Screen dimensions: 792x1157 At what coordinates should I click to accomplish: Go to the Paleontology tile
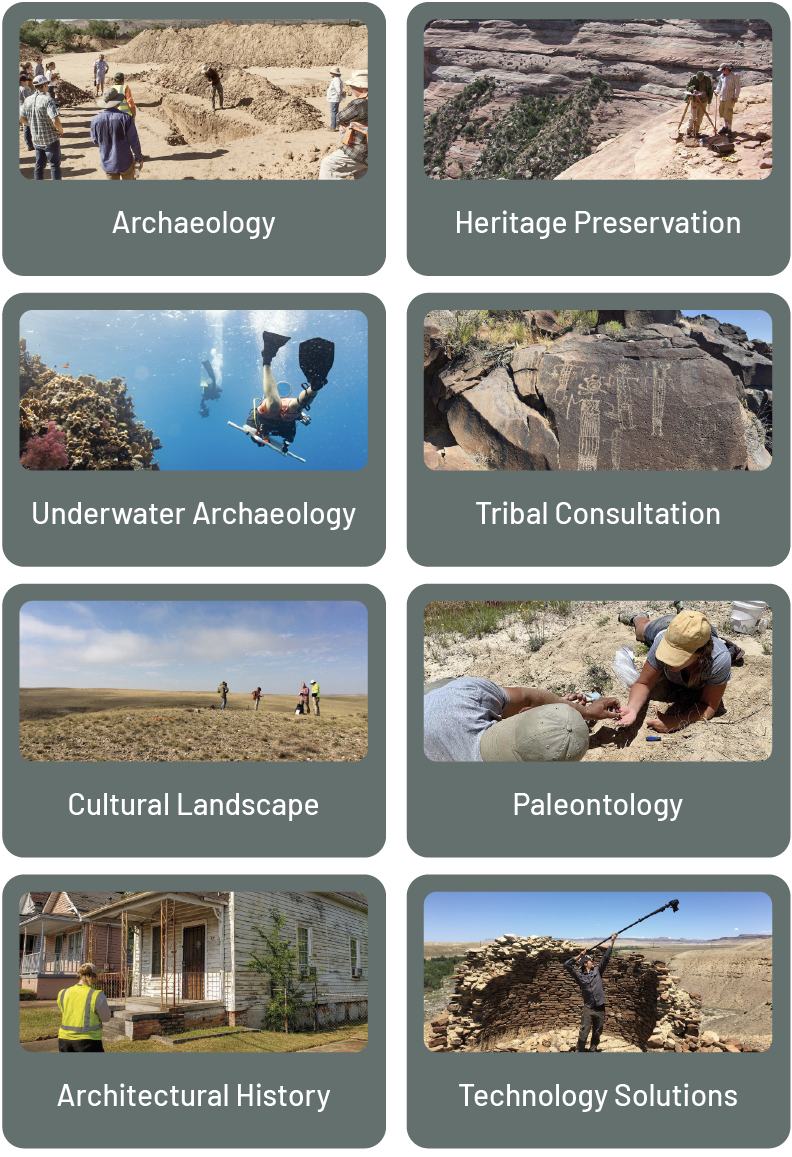point(597,720)
